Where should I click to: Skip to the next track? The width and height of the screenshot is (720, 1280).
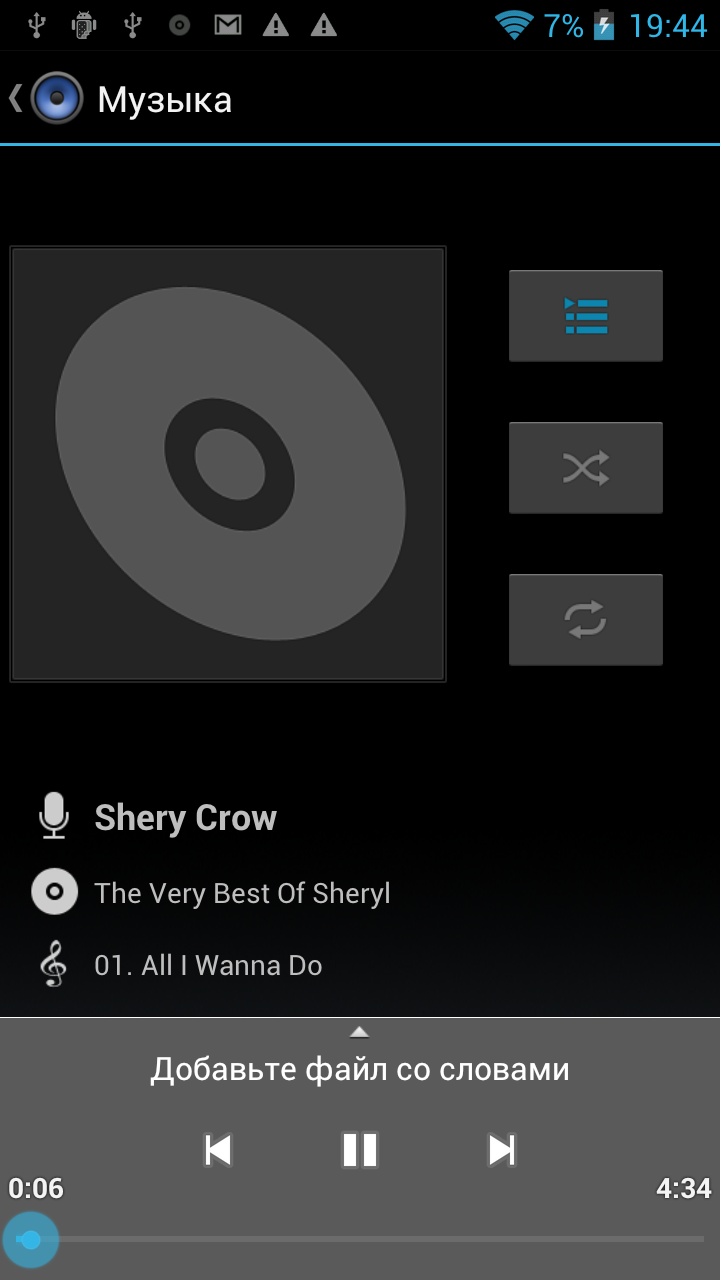(501, 1150)
